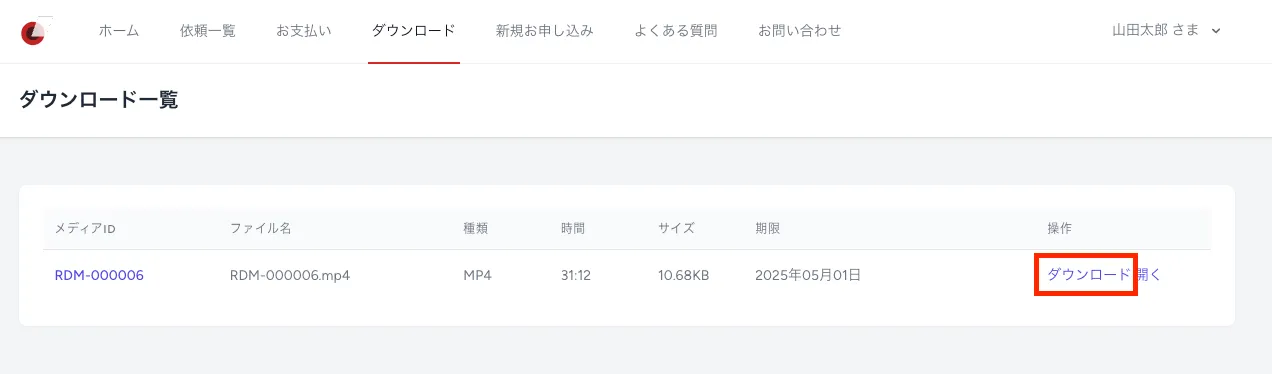The image size is (1272, 374).
Task: Expand the 山田太郎 さま account dropdown
Action: 1167,31
